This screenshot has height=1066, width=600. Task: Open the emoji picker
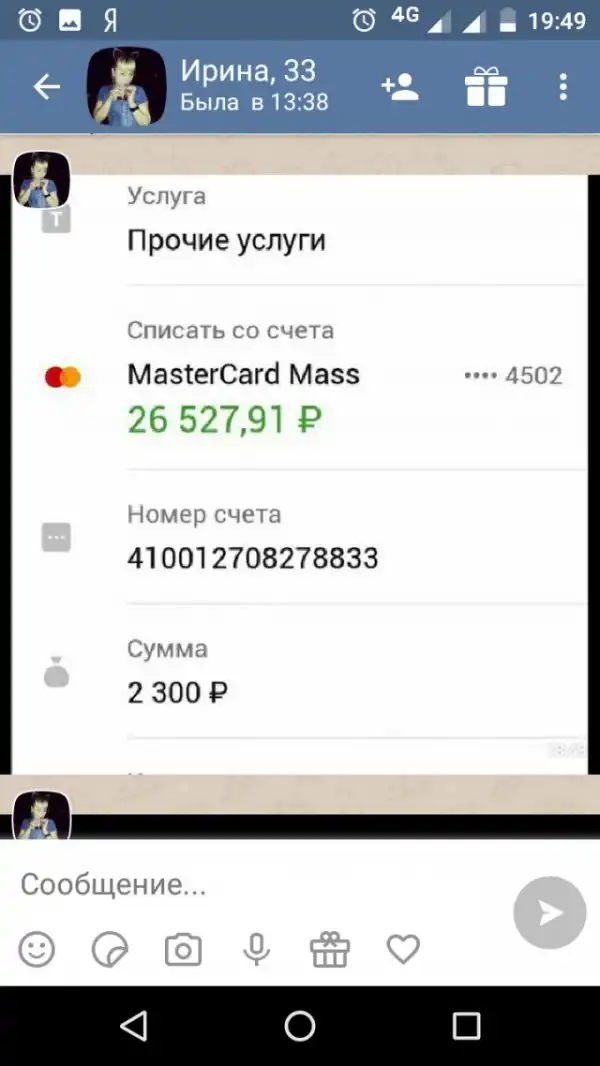[x=38, y=949]
